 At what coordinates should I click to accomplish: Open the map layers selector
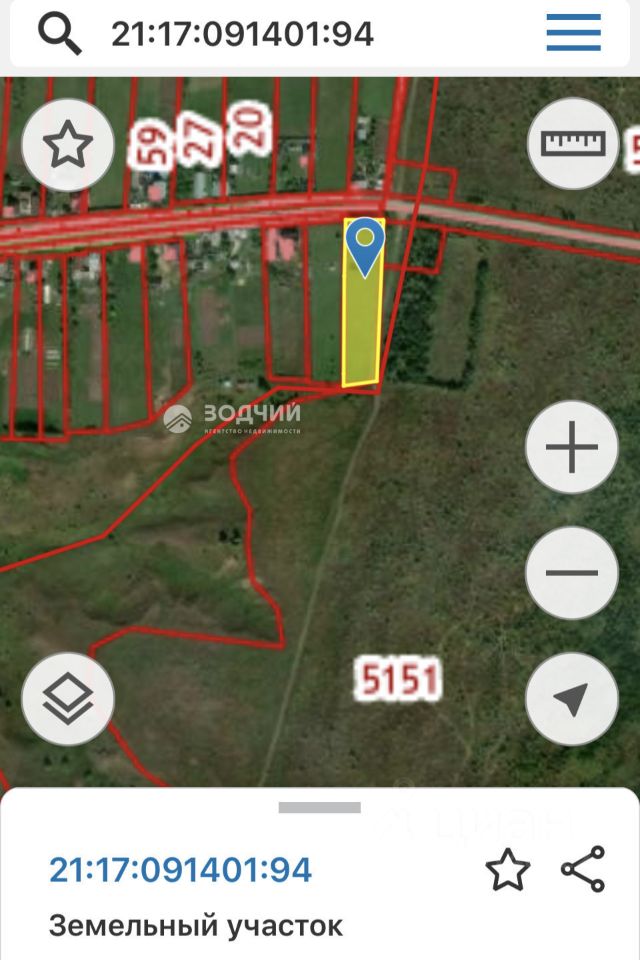tap(68, 699)
